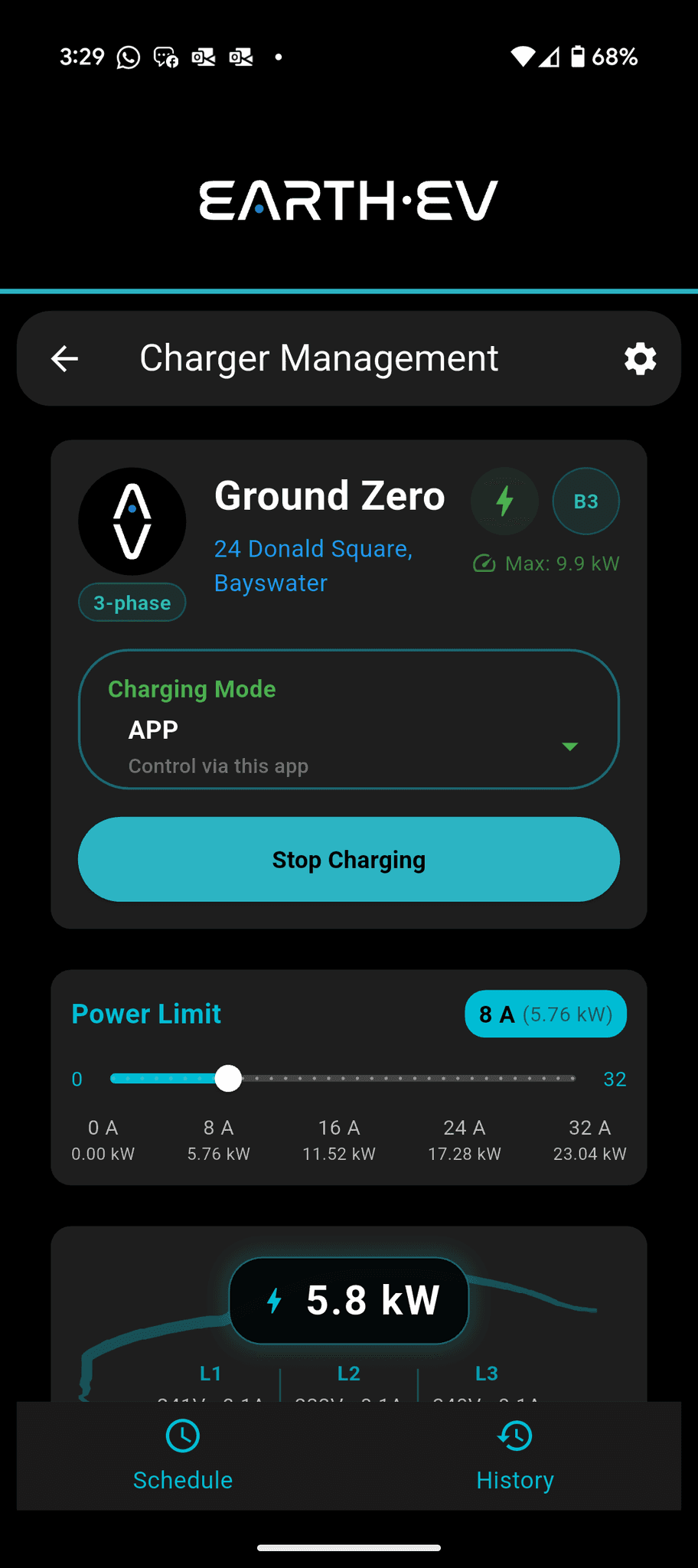Tap Stop Charging
Screen dimensions: 698x1568
tap(349, 859)
